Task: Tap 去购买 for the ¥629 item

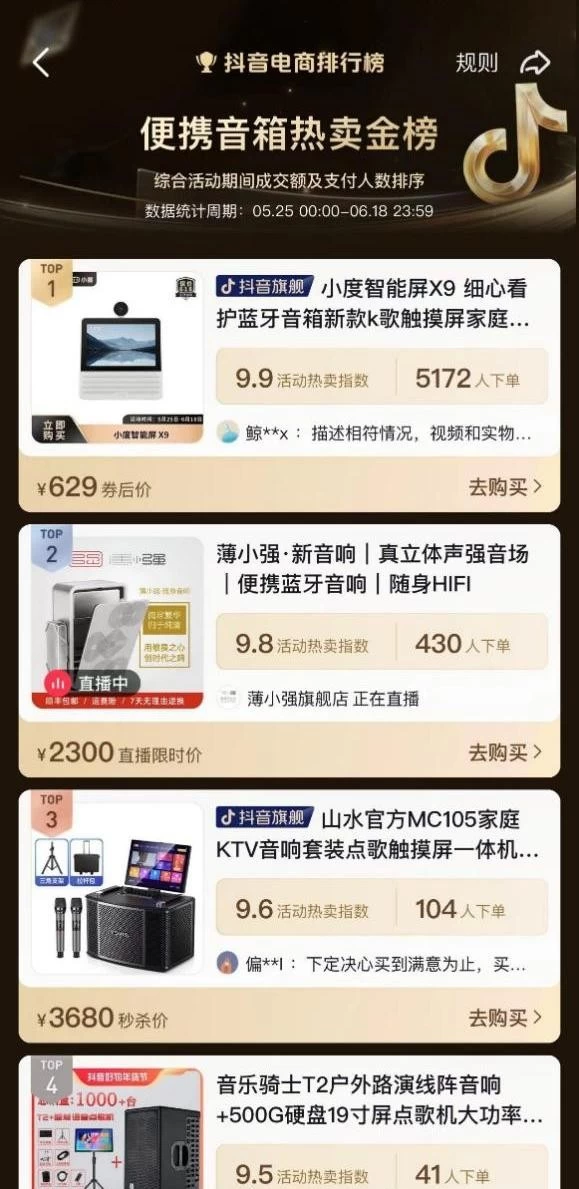Action: pos(505,487)
